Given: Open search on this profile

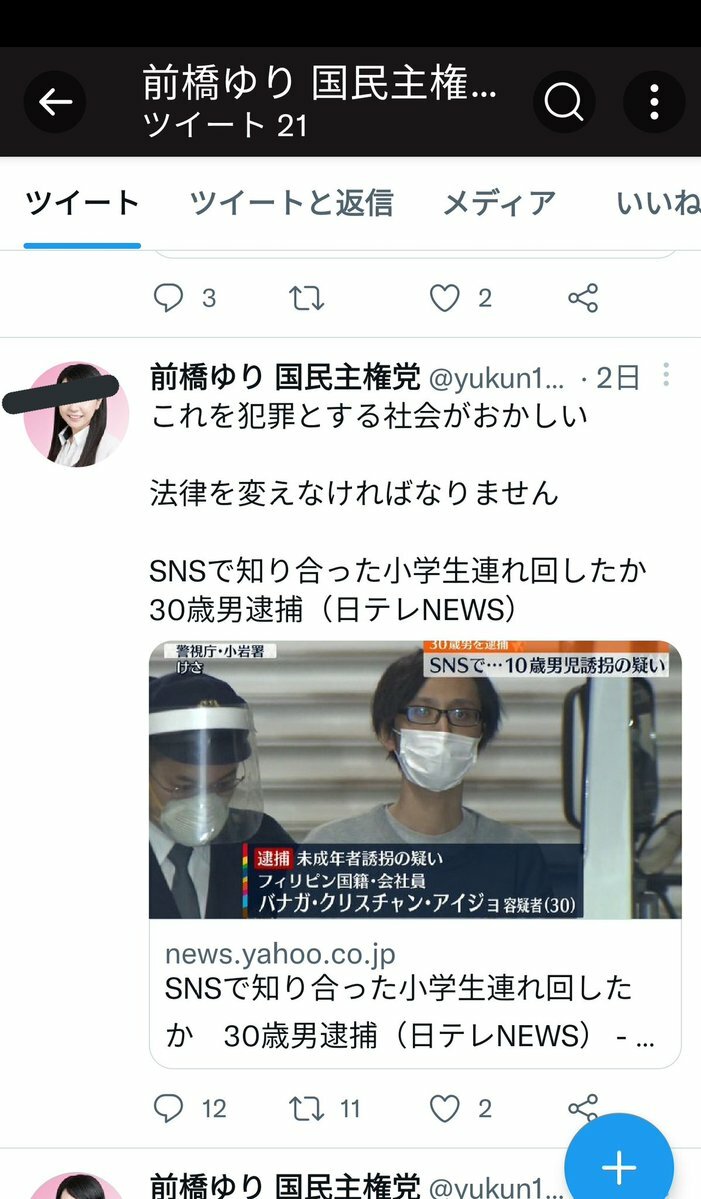Looking at the screenshot, I should pyautogui.click(x=564, y=102).
